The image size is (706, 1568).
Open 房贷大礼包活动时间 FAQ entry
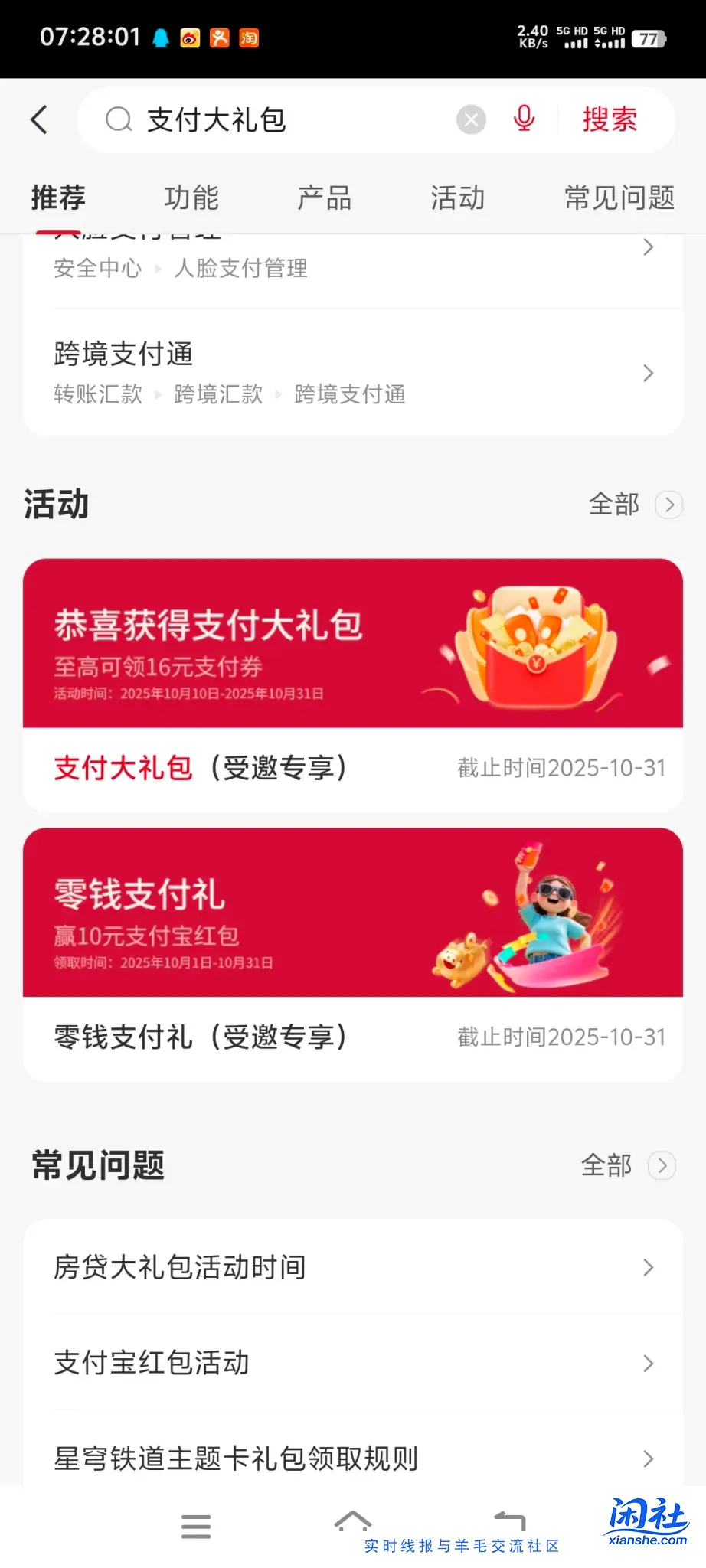click(x=353, y=1267)
